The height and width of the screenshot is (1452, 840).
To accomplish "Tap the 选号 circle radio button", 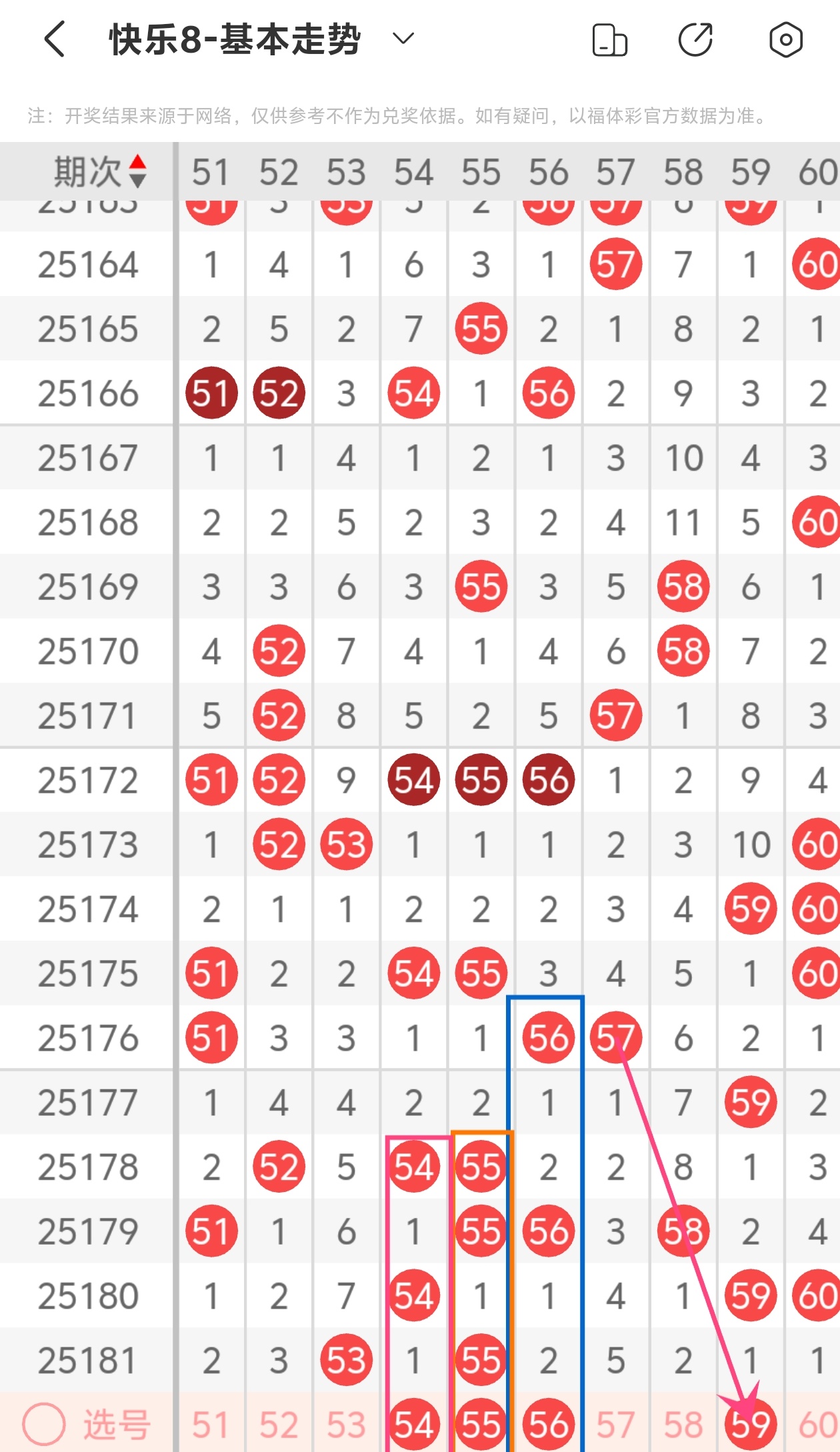I will (44, 1425).
